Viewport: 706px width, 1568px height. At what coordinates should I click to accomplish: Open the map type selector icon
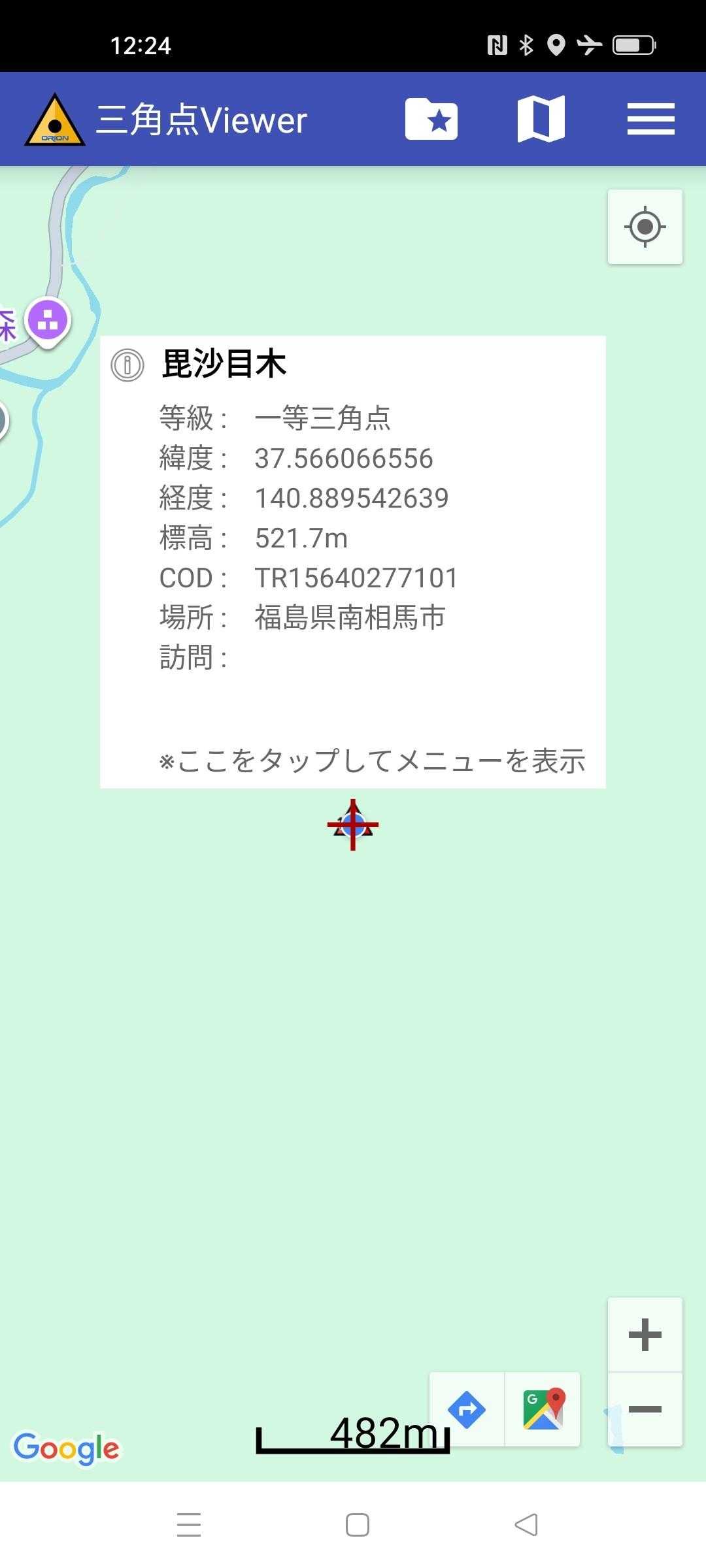pyautogui.click(x=541, y=119)
